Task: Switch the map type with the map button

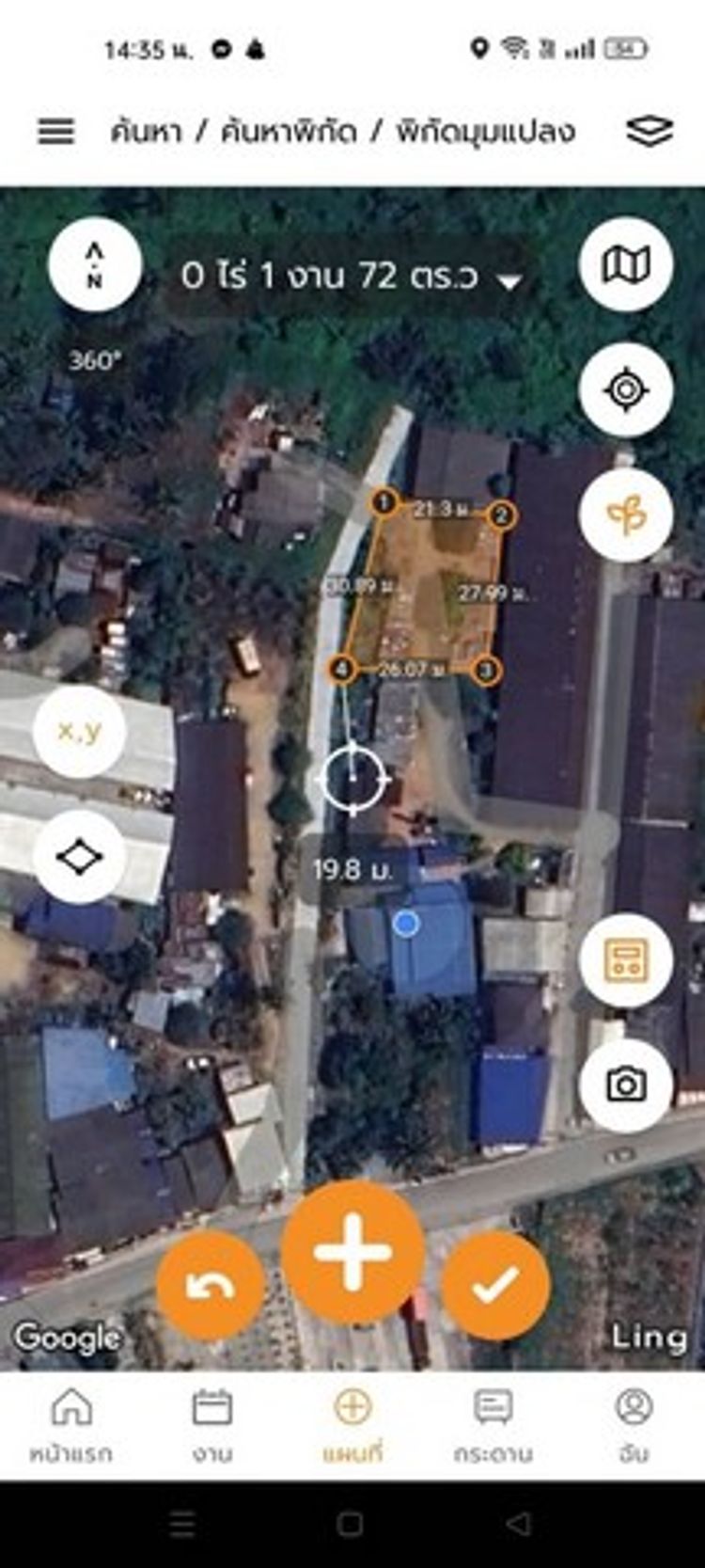Action: (x=626, y=264)
